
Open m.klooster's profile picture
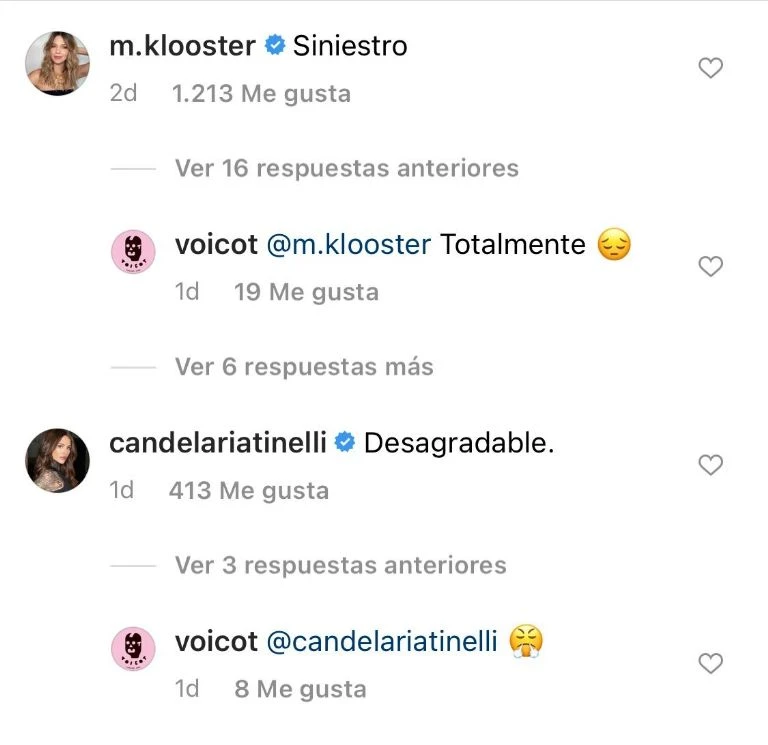click(57, 63)
